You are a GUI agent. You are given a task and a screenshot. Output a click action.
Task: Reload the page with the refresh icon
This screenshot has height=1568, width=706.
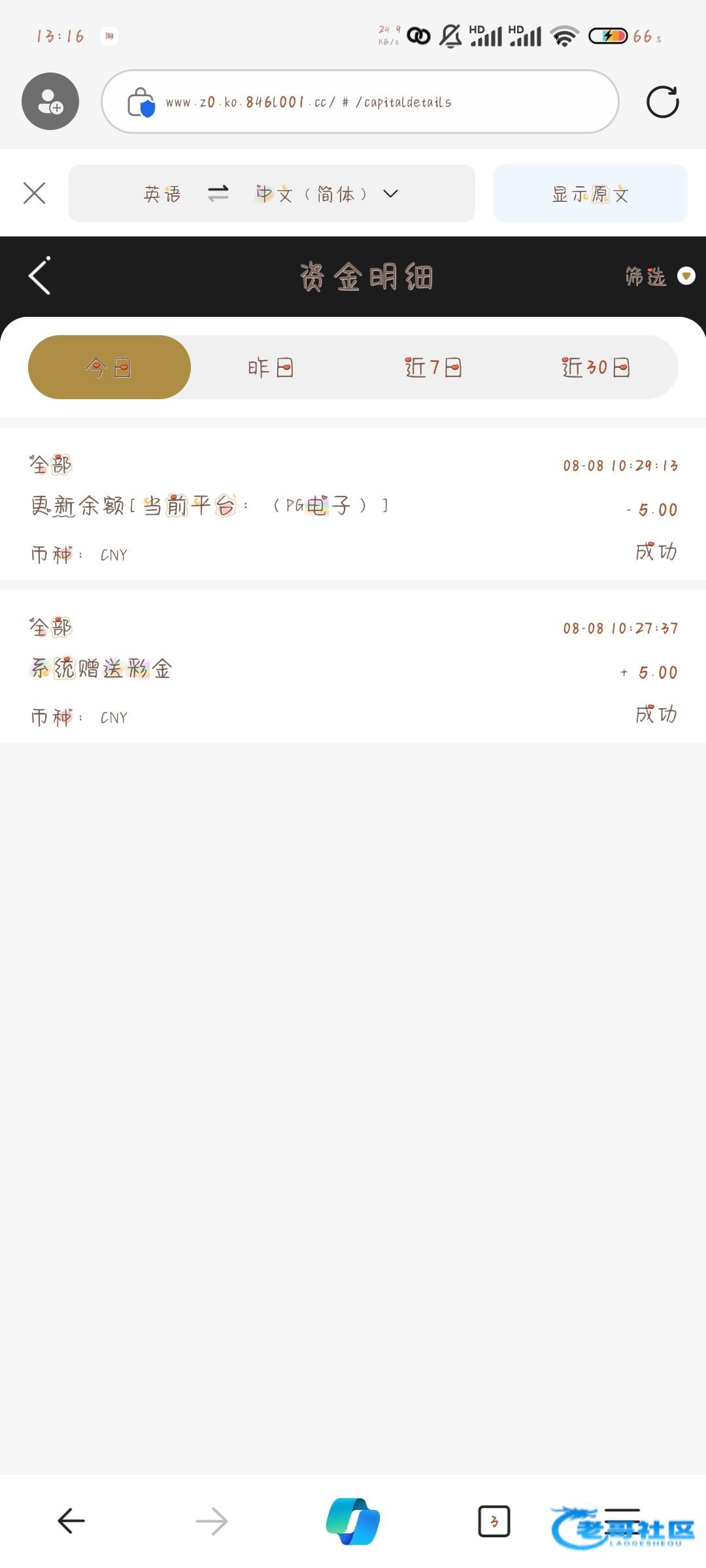click(x=662, y=102)
